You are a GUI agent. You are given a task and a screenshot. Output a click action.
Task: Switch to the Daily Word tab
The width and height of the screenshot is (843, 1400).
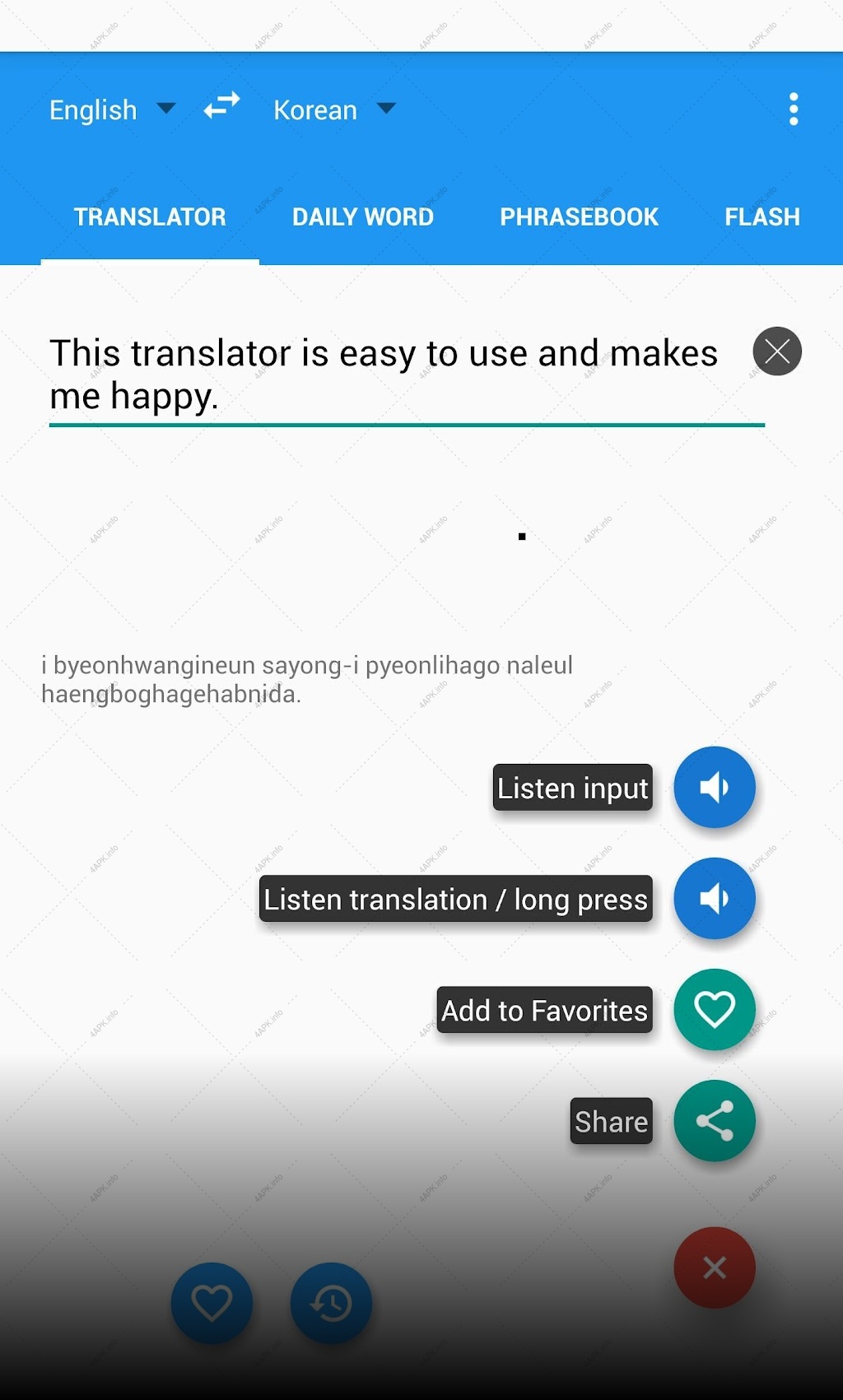pyautogui.click(x=362, y=216)
